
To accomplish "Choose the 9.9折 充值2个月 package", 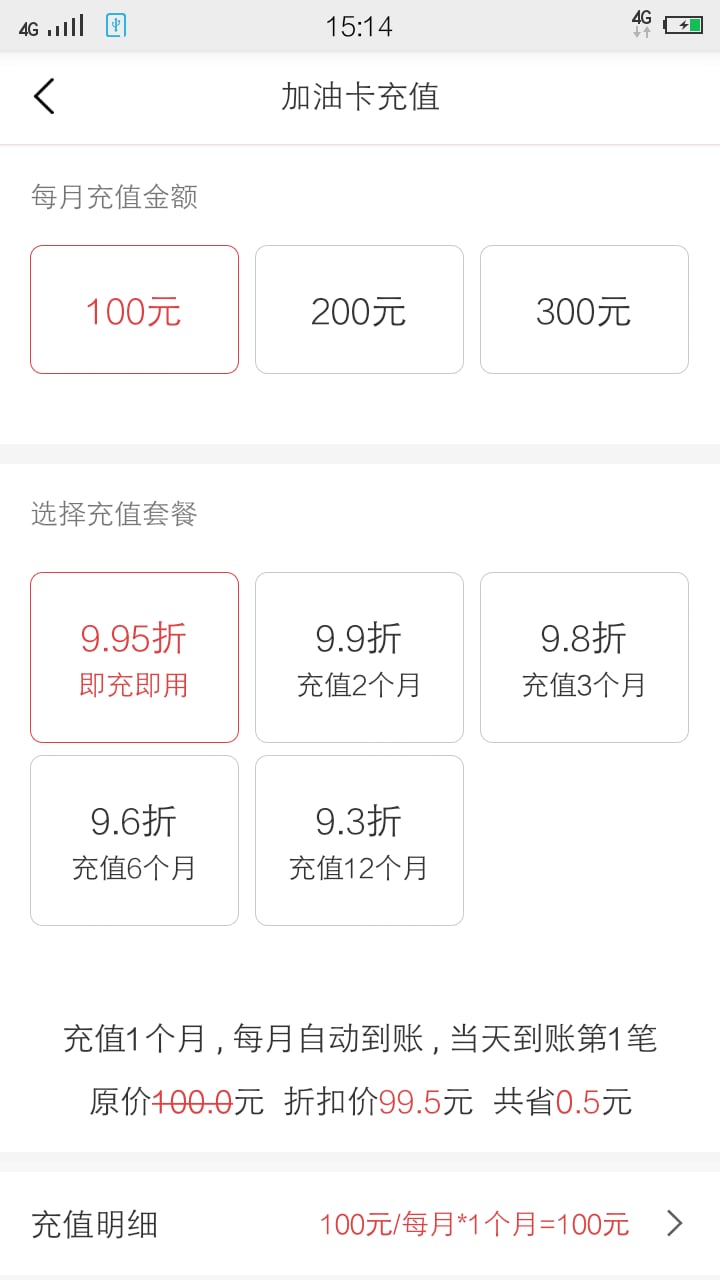I will (x=359, y=658).
